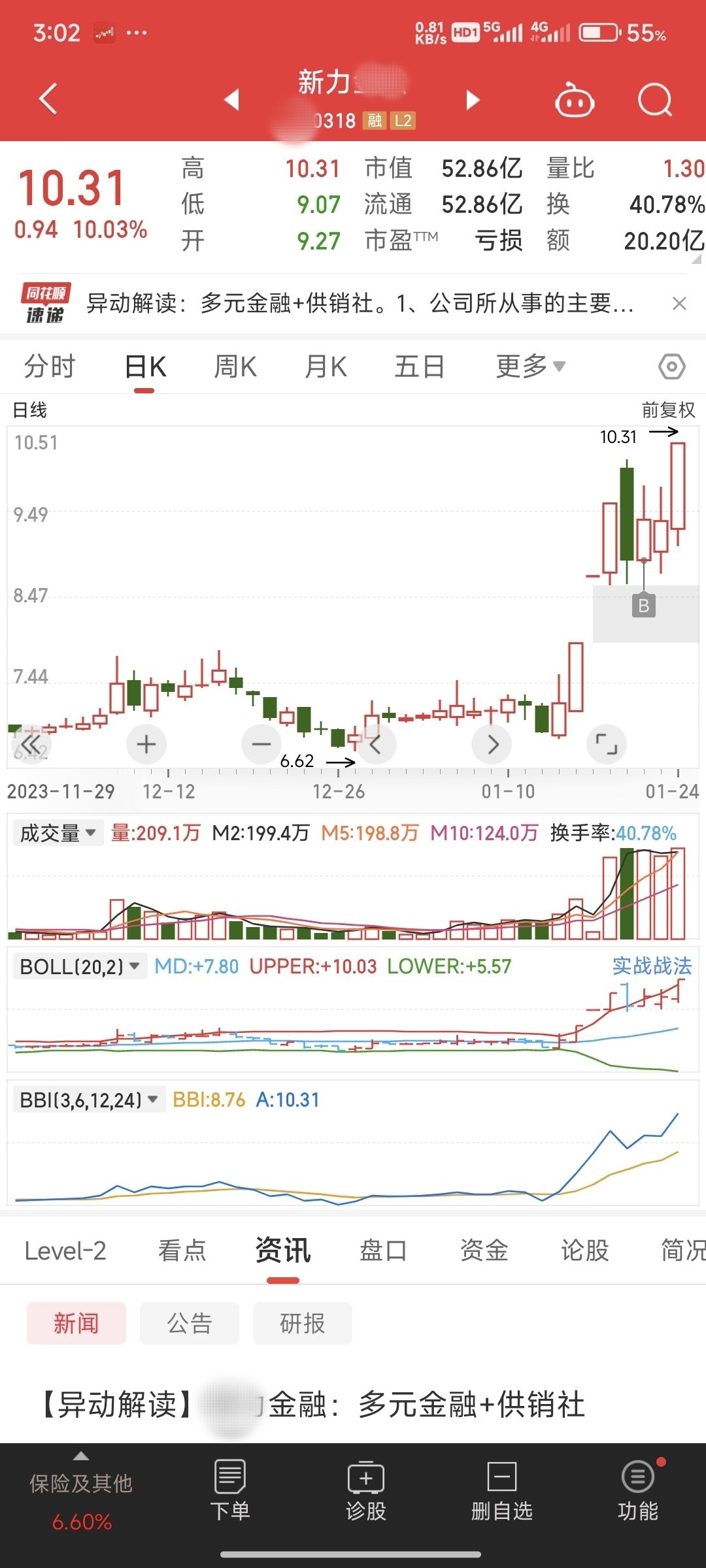Open the 成交量 indicator dropdown

(x=58, y=833)
